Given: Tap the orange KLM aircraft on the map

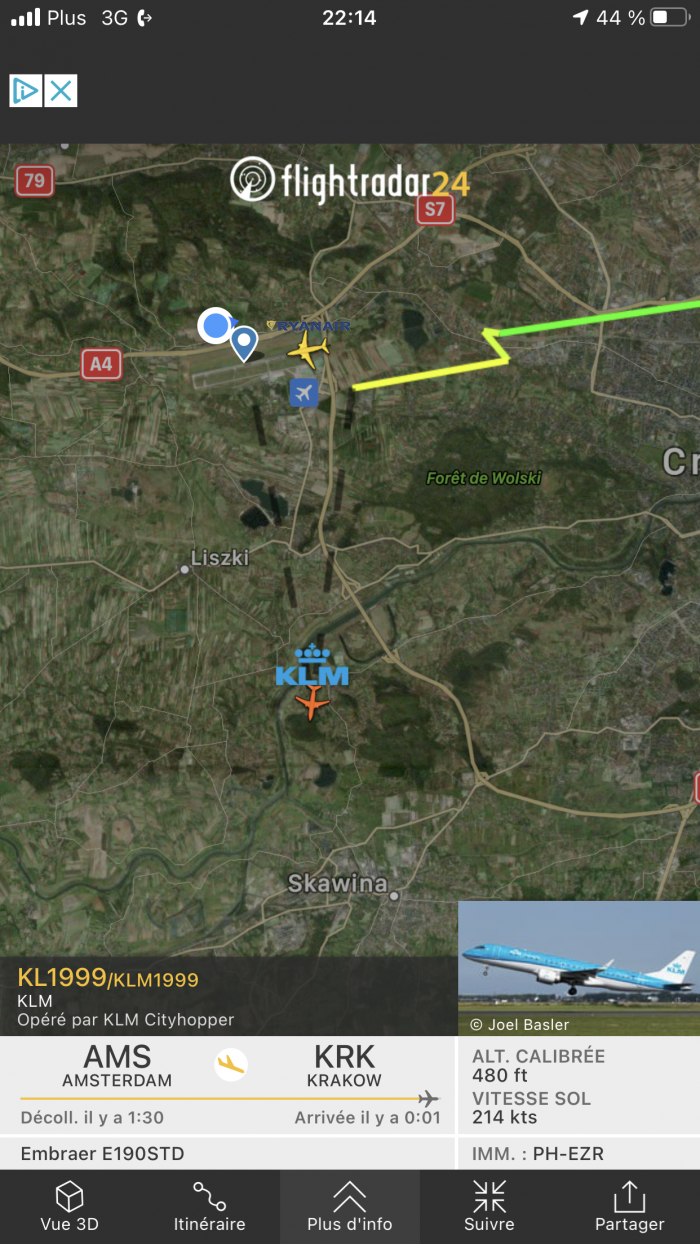Looking at the screenshot, I should [x=313, y=702].
